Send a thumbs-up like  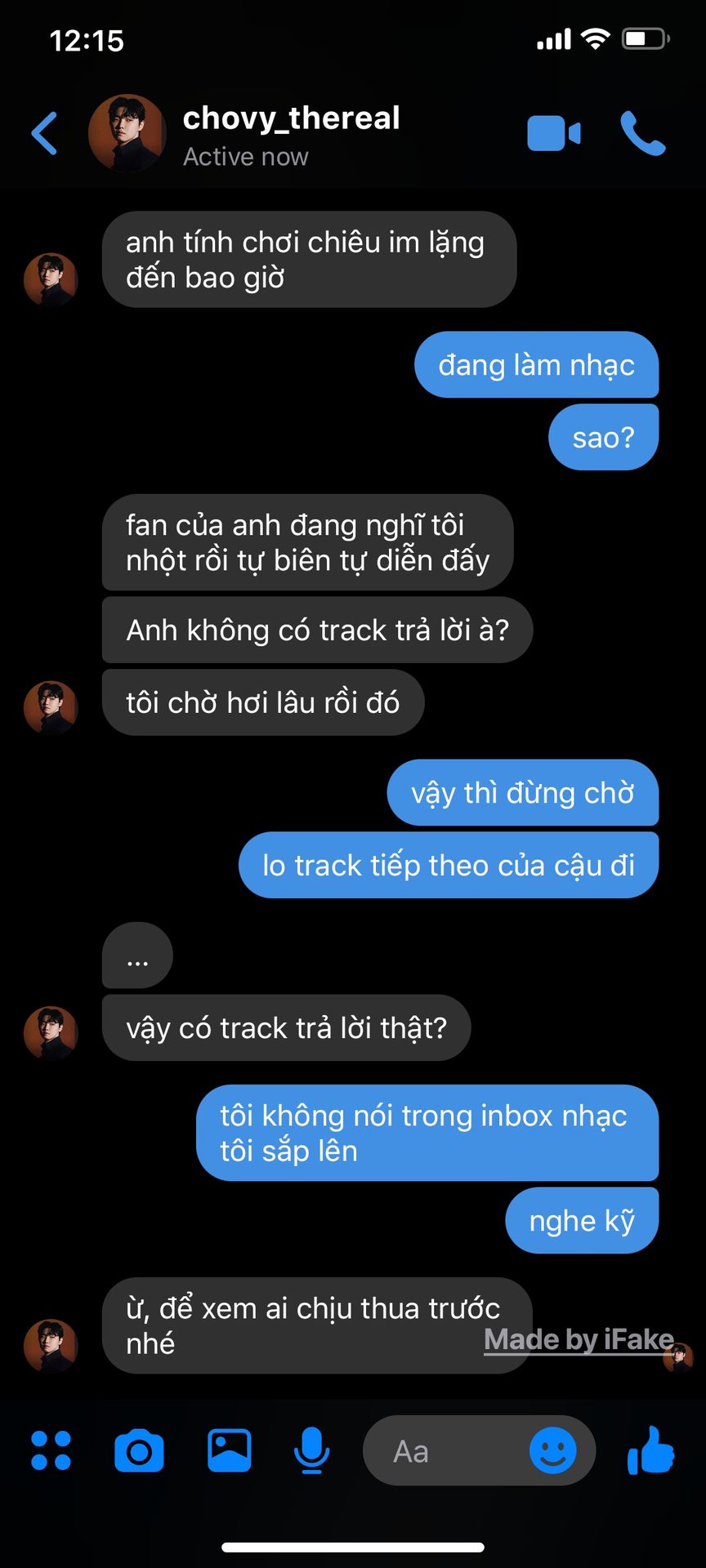point(650,1450)
